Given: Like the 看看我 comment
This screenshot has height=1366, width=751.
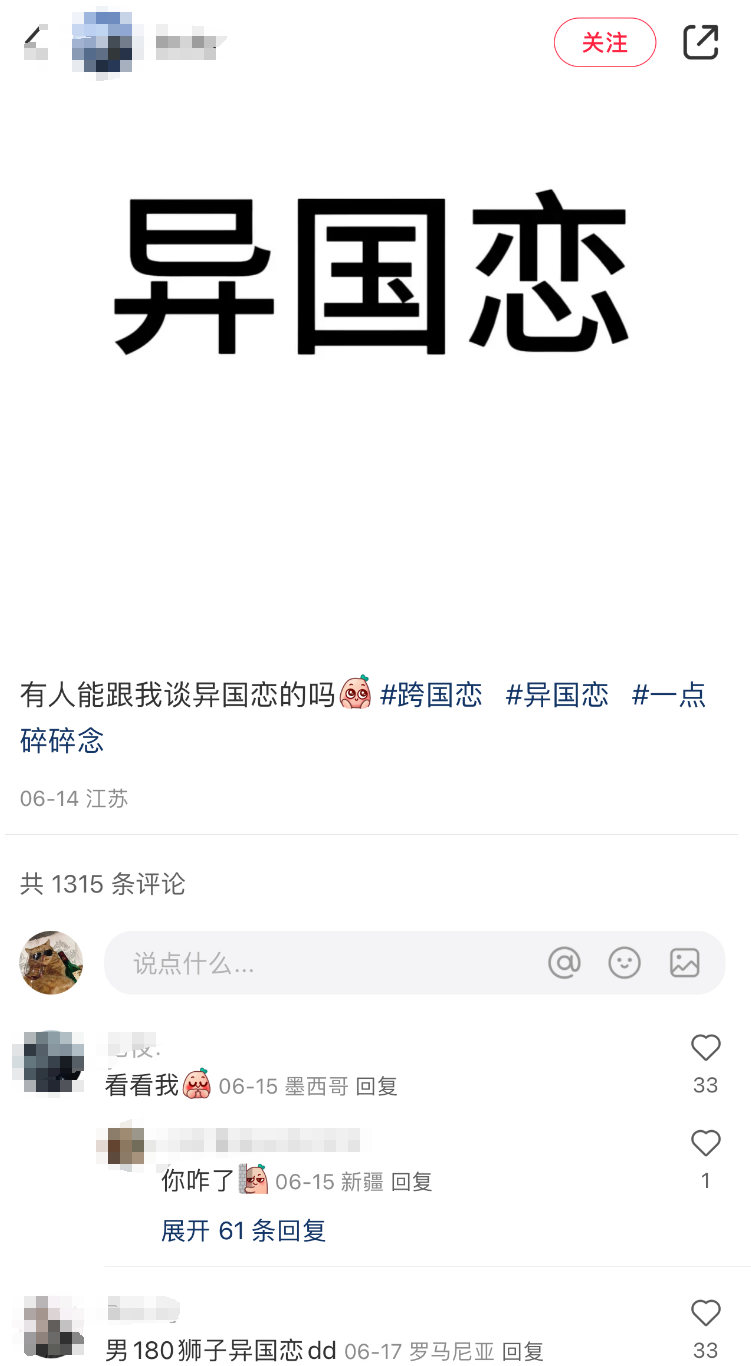Looking at the screenshot, I should [706, 1048].
